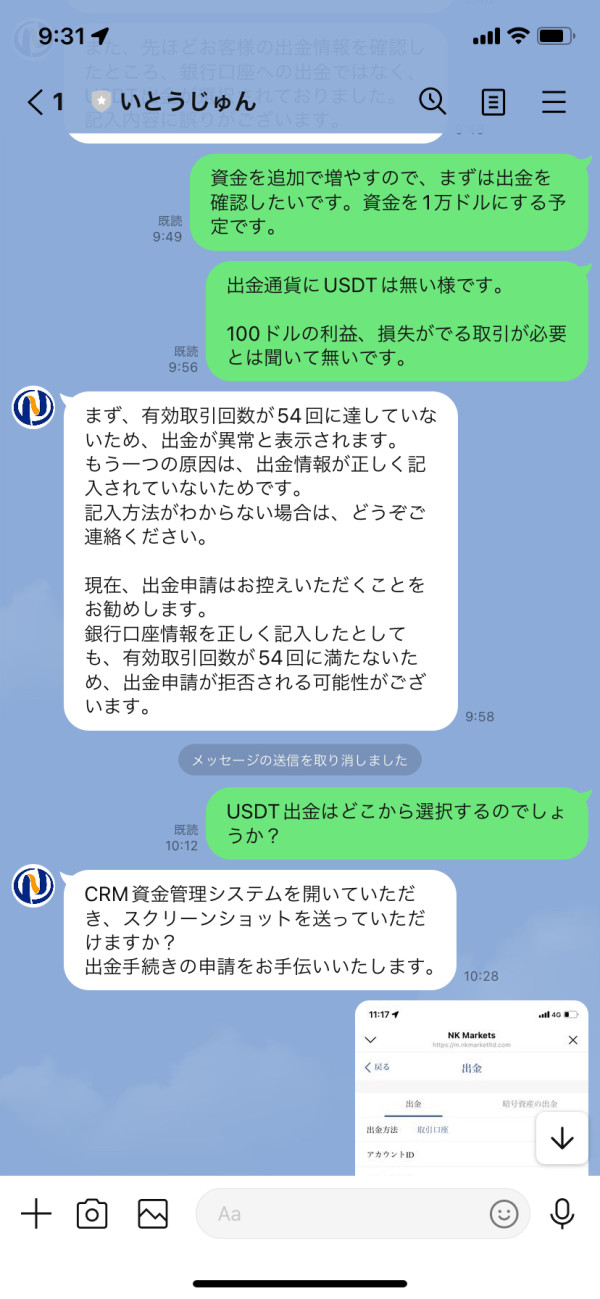The width and height of the screenshot is (600, 1299).
Task: Open sender profile beside the CRM message
Action: coord(33,886)
